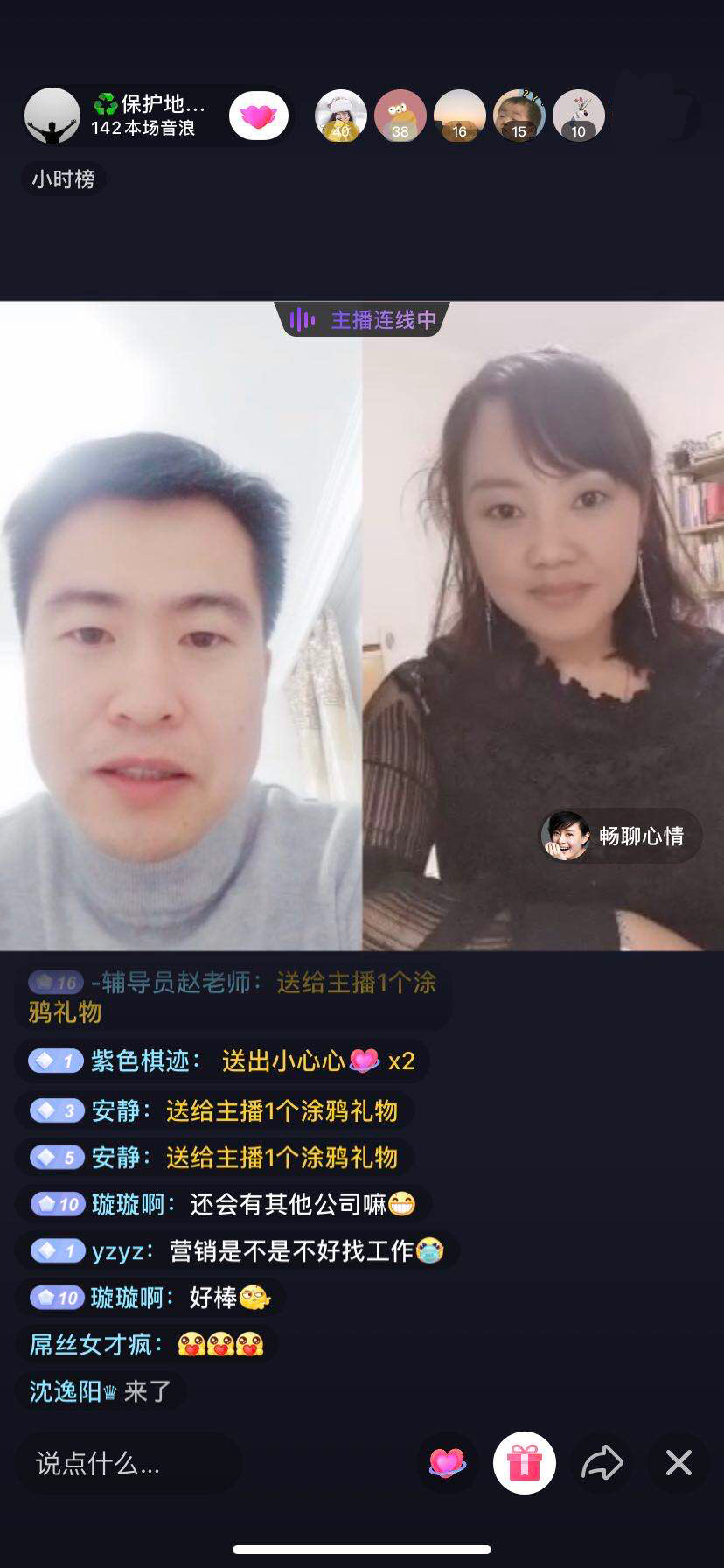This screenshot has width=724, height=1568.
Task: View the top viewer with 40 badge
Action: click(x=340, y=115)
